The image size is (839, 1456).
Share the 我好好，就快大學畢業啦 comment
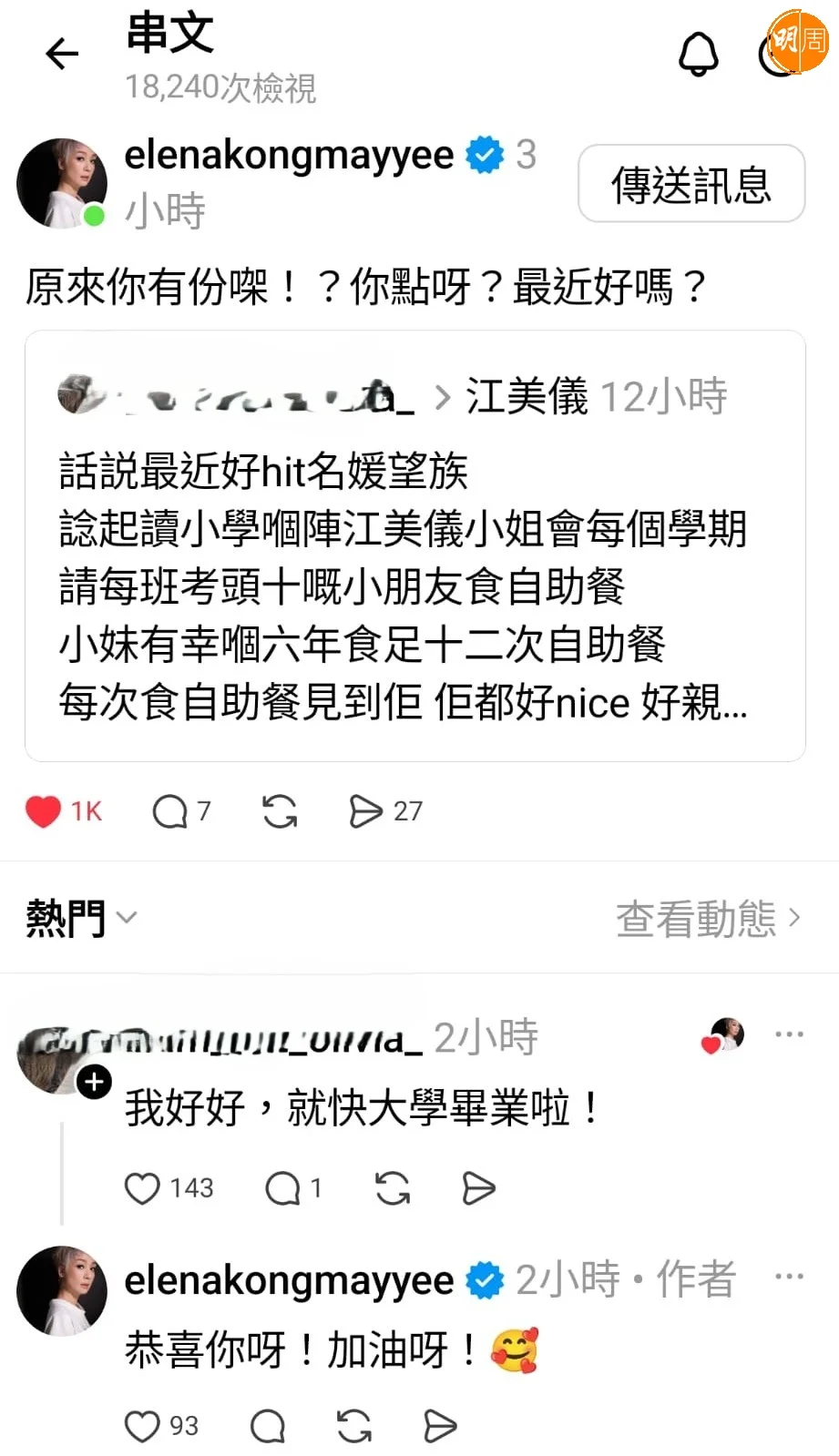(x=479, y=1188)
